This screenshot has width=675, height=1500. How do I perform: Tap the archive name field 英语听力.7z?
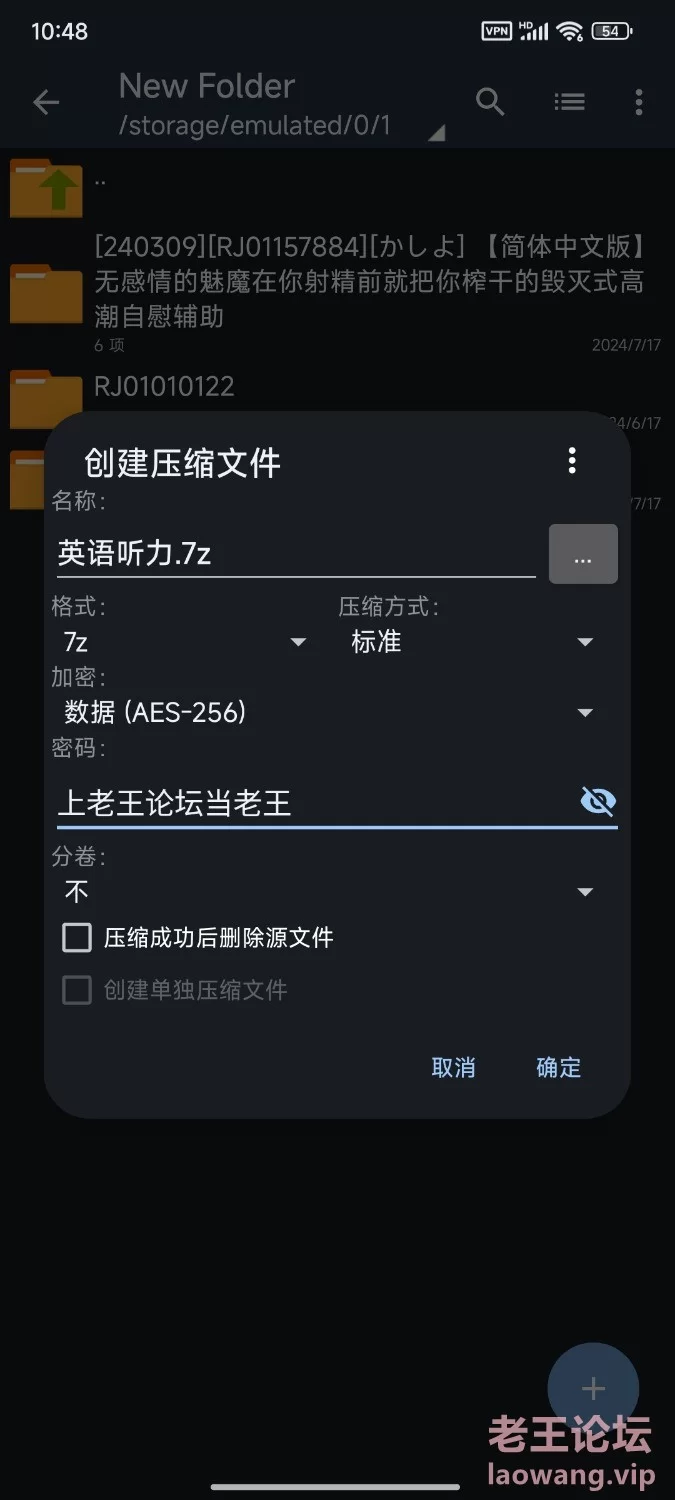(x=296, y=553)
